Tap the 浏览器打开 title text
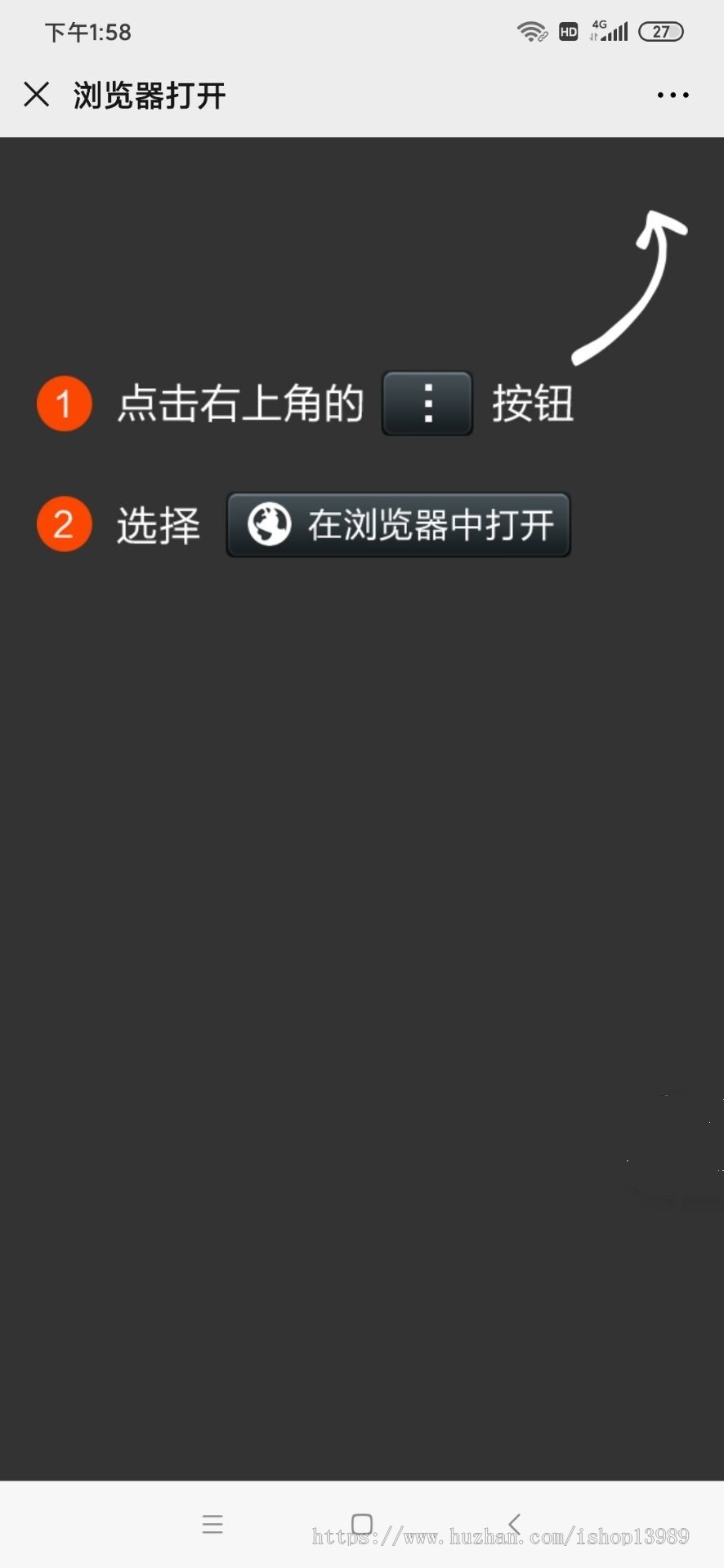Screen dimensions: 724x1568 coord(150,94)
